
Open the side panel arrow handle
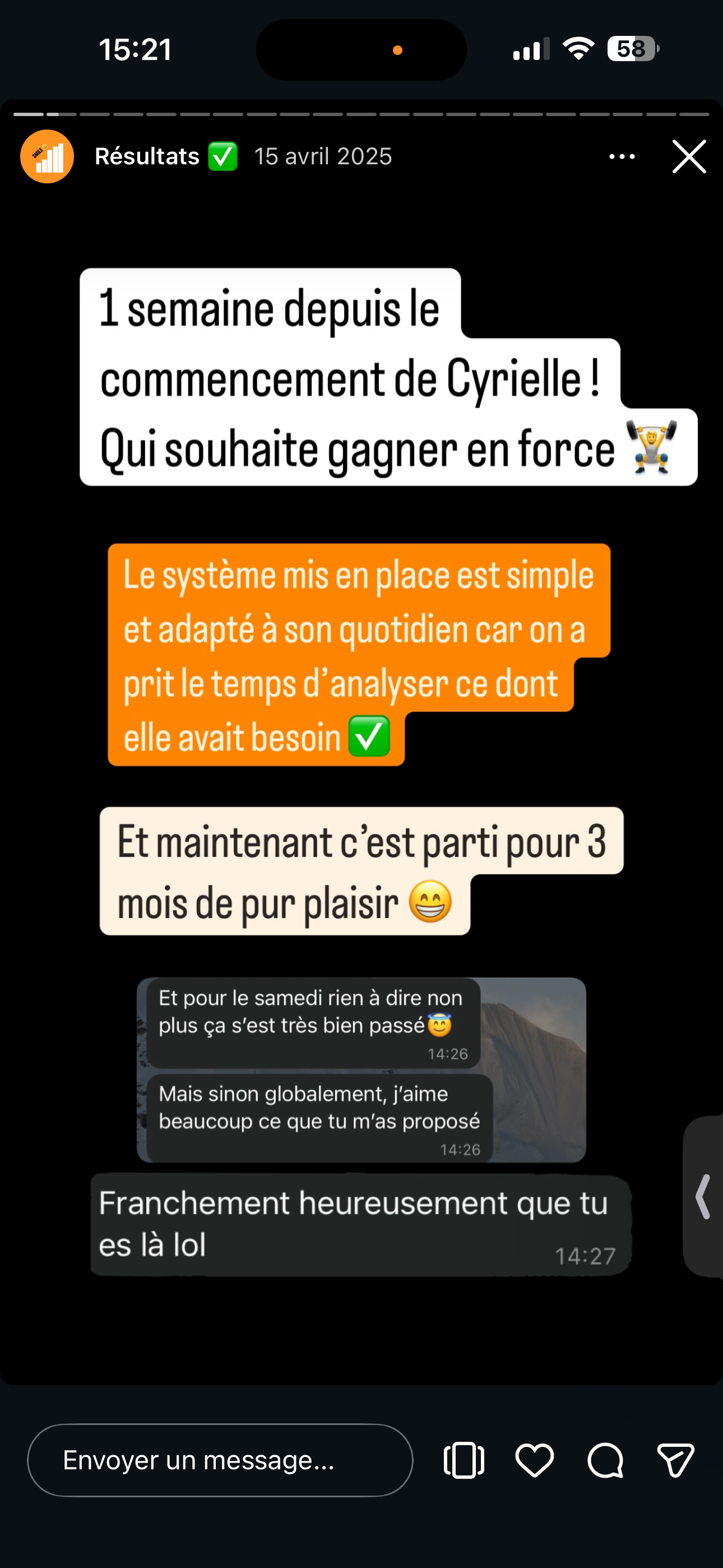(703, 1197)
